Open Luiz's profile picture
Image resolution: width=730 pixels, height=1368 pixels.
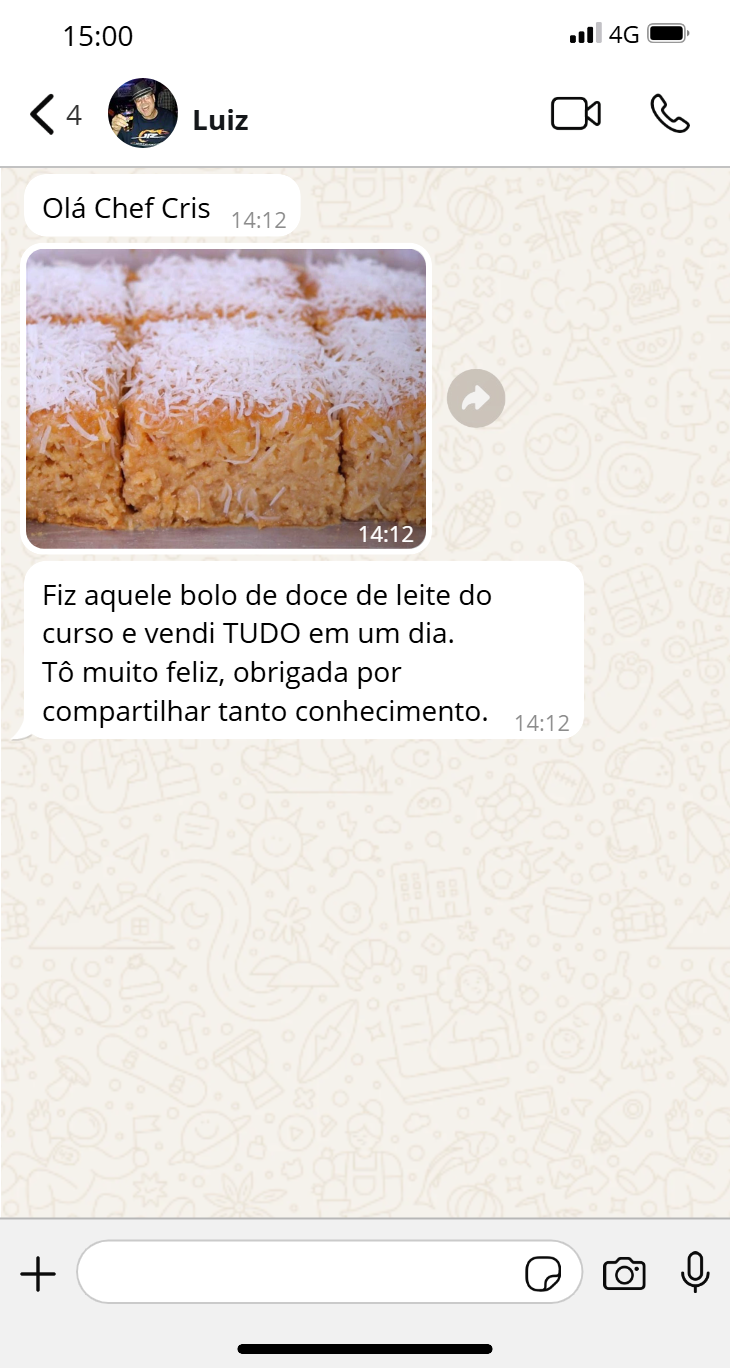(143, 113)
